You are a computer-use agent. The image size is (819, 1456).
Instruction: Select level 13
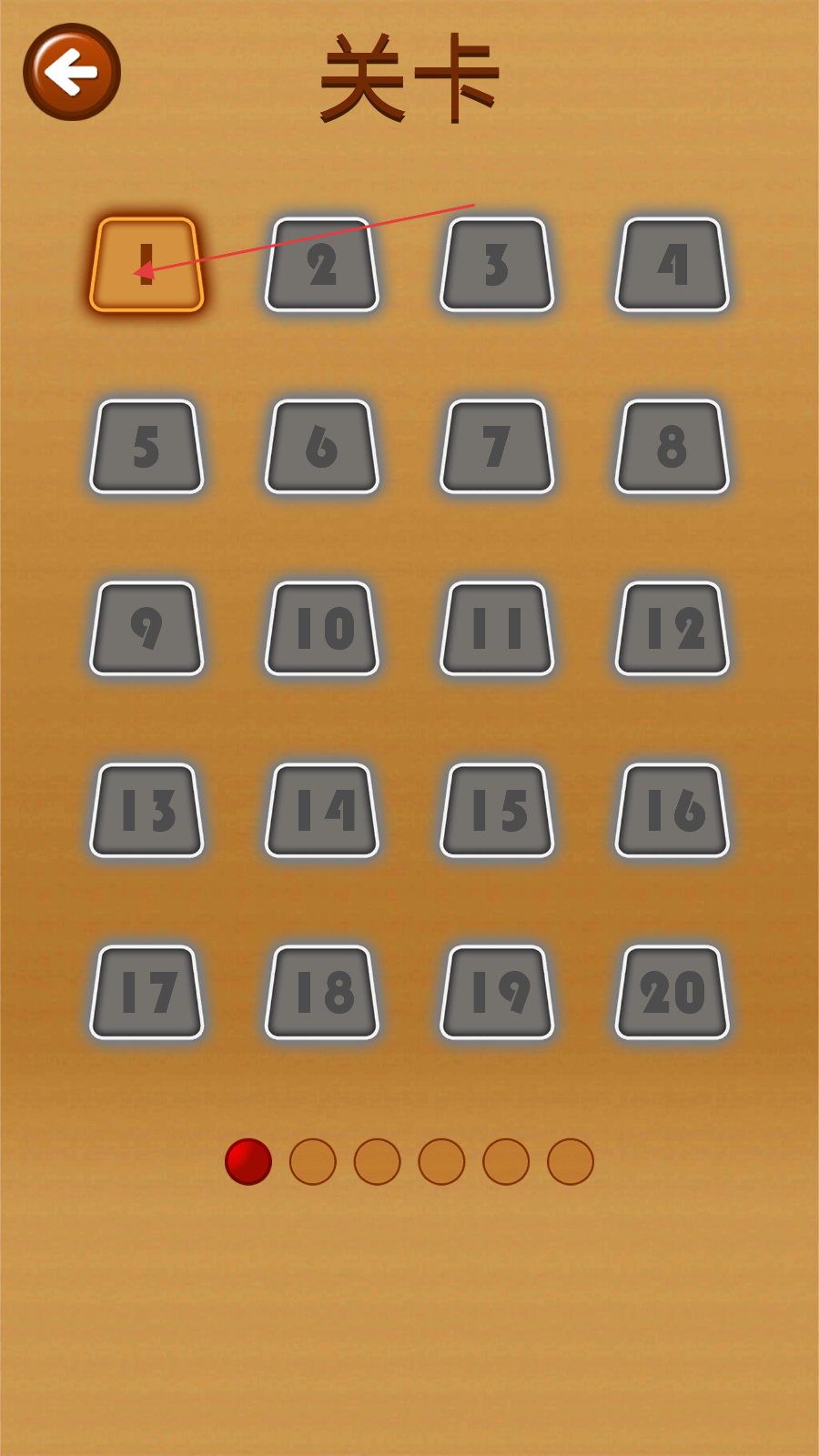point(147,811)
